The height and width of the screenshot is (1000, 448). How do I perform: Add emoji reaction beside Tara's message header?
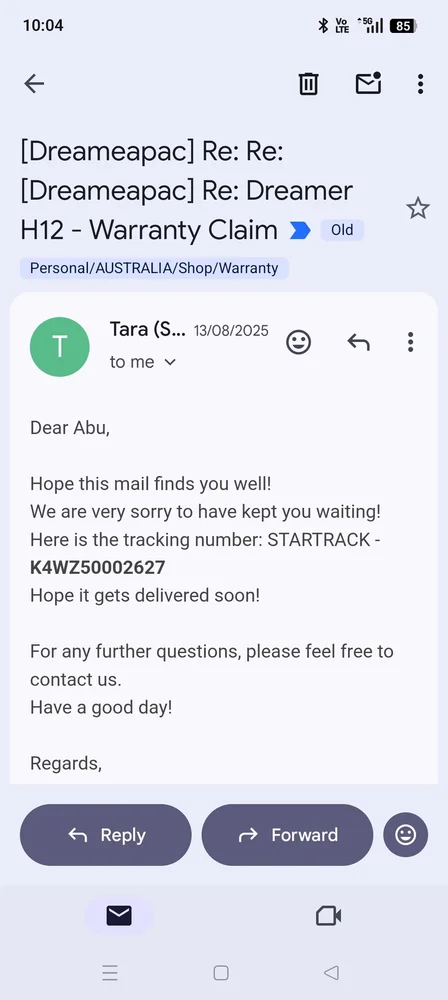coord(298,342)
